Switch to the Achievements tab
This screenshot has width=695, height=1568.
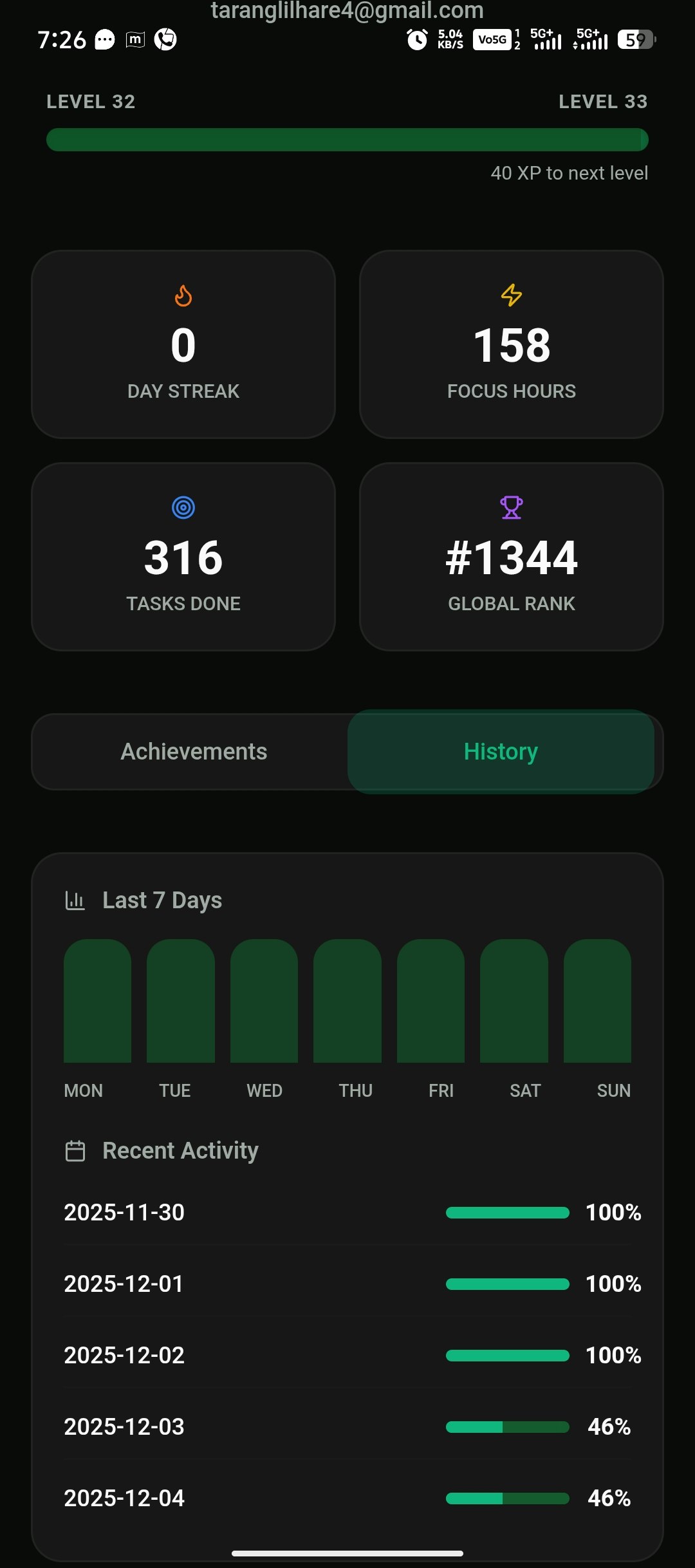click(x=193, y=751)
